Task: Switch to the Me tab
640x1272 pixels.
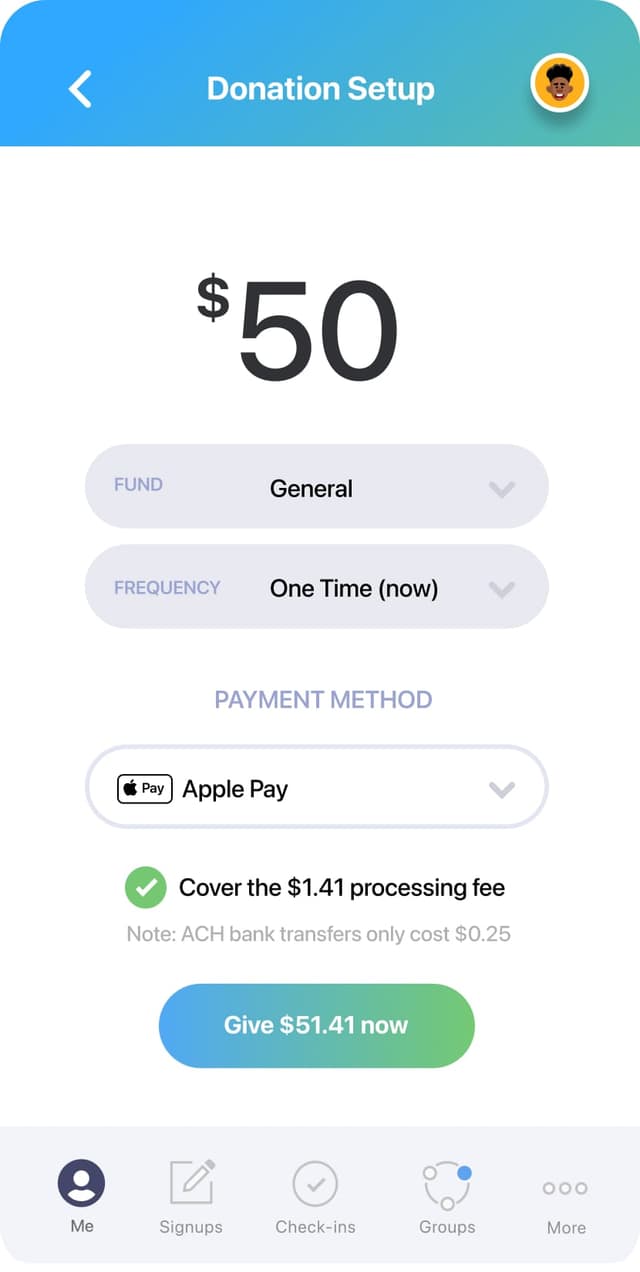Action: pos(82,1196)
